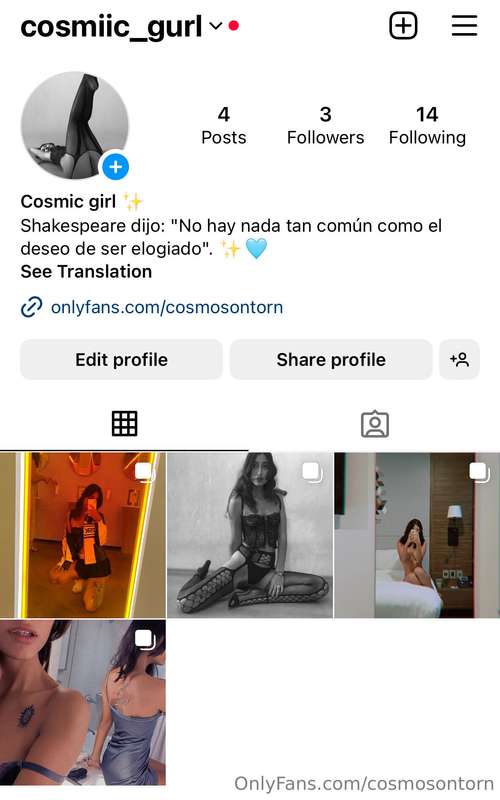The height and width of the screenshot is (800, 500).
Task: Switch to the posts grid tab
Action: (124, 423)
